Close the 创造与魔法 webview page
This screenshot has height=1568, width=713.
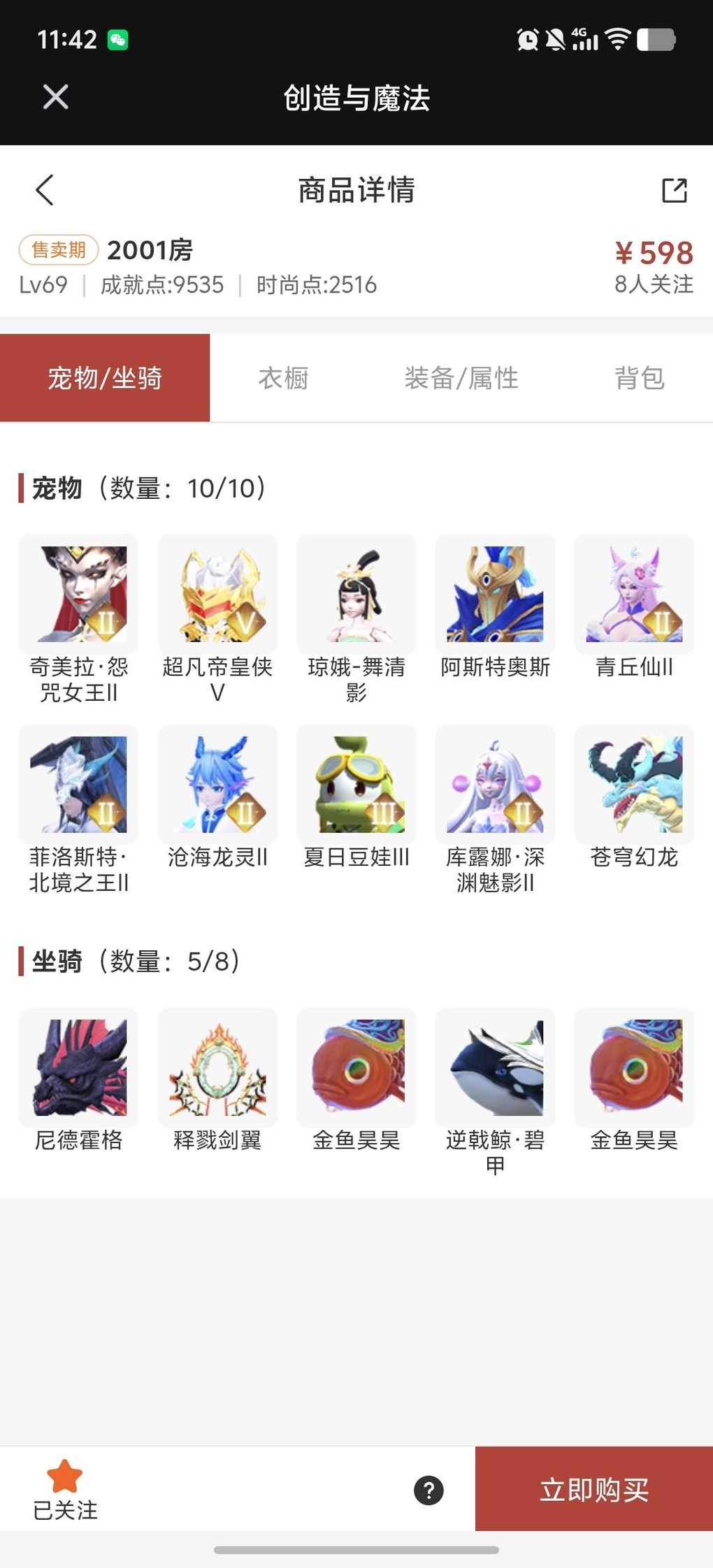pyautogui.click(x=55, y=97)
